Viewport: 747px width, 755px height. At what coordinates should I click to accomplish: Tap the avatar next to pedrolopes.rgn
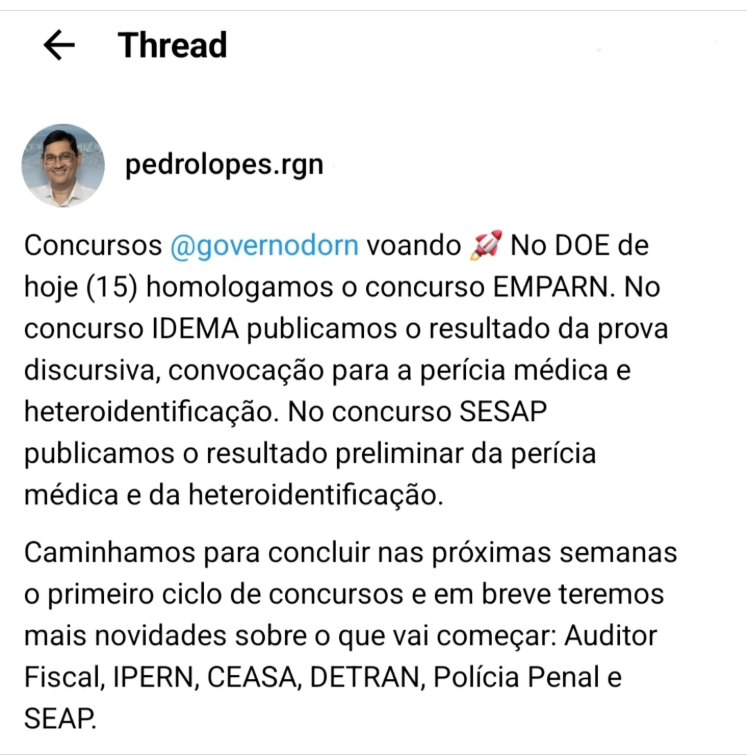click(x=64, y=163)
